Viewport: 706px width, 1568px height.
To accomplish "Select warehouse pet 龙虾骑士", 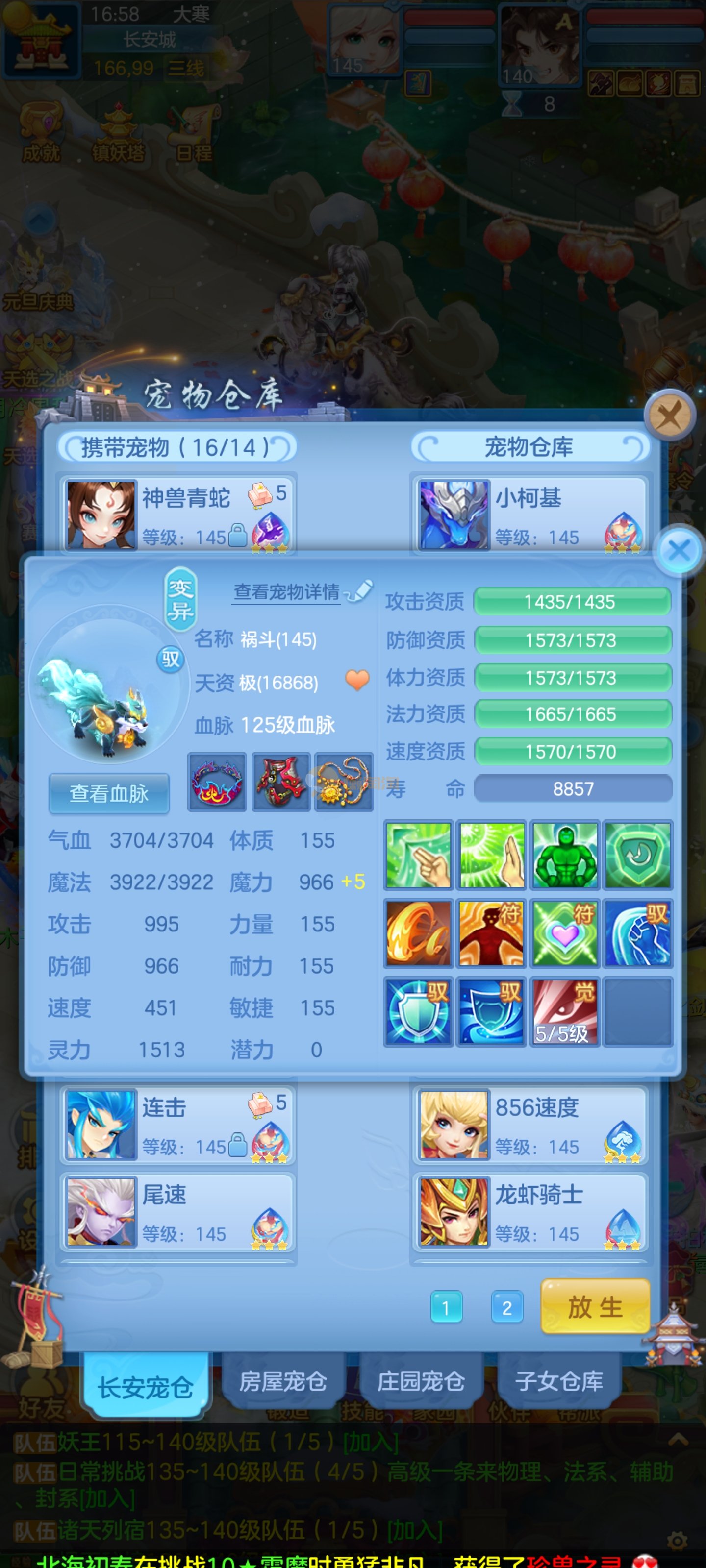I will (529, 1211).
